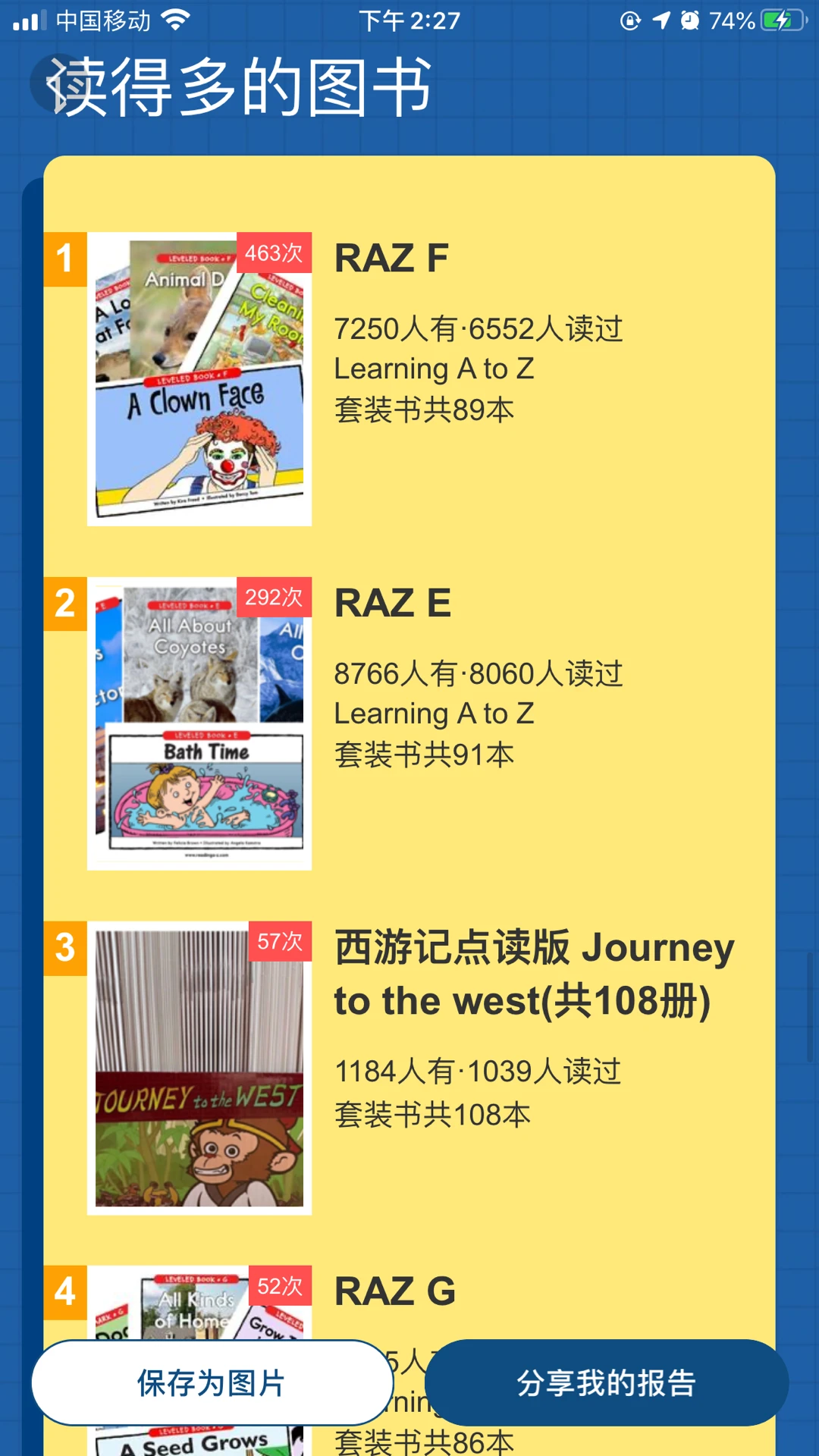Open the RAZ E book set
Screen dimensions: 819x1456
point(393,604)
